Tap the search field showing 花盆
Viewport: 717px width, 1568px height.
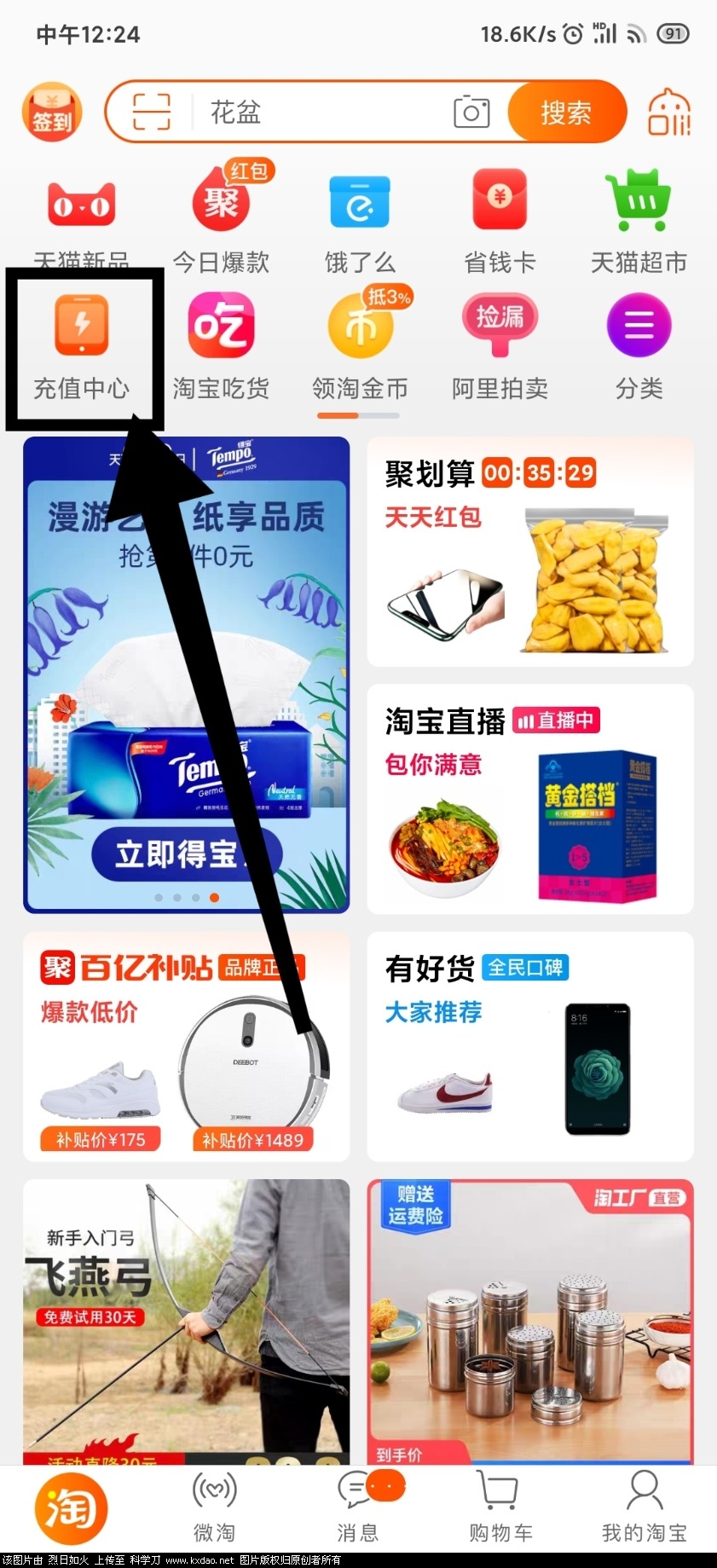coord(324,112)
